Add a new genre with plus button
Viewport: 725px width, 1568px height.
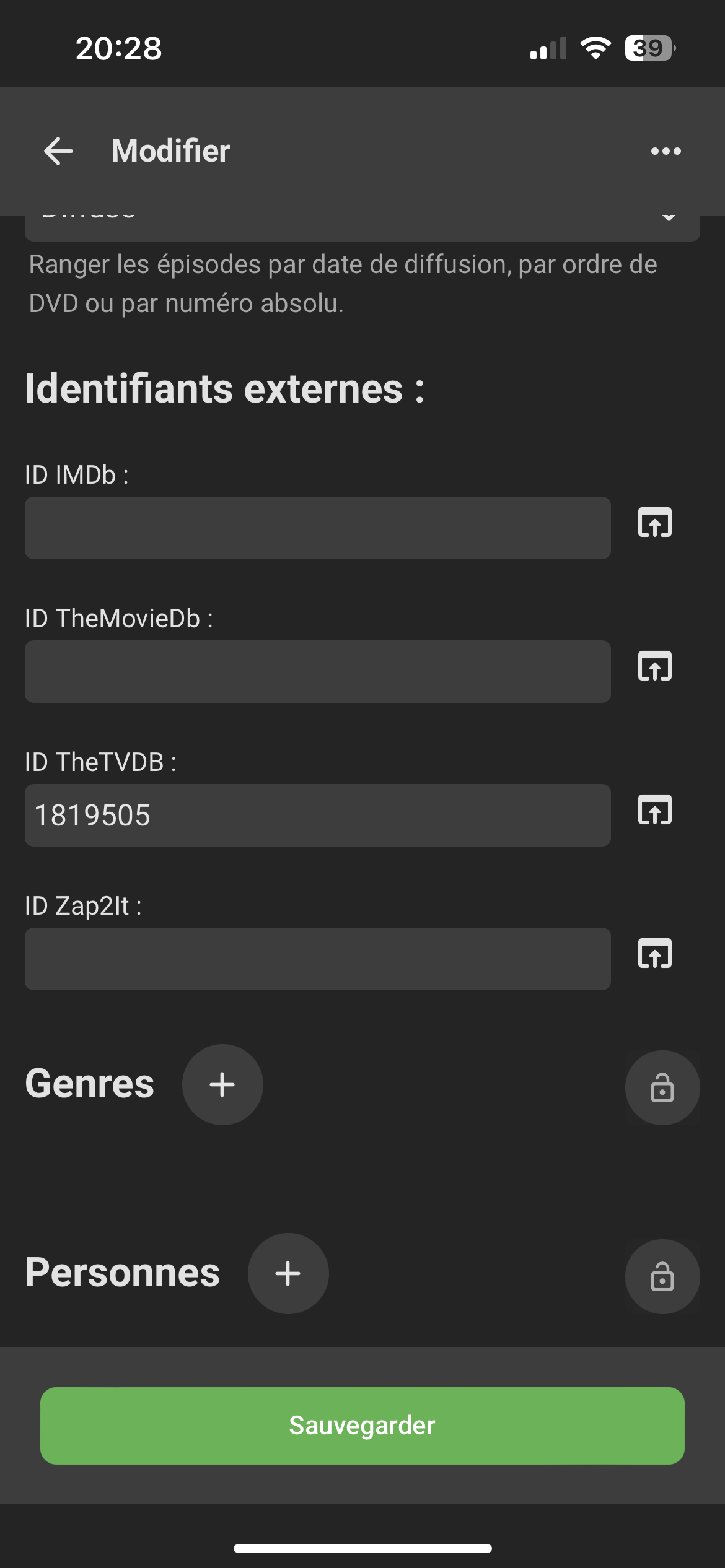point(222,1084)
